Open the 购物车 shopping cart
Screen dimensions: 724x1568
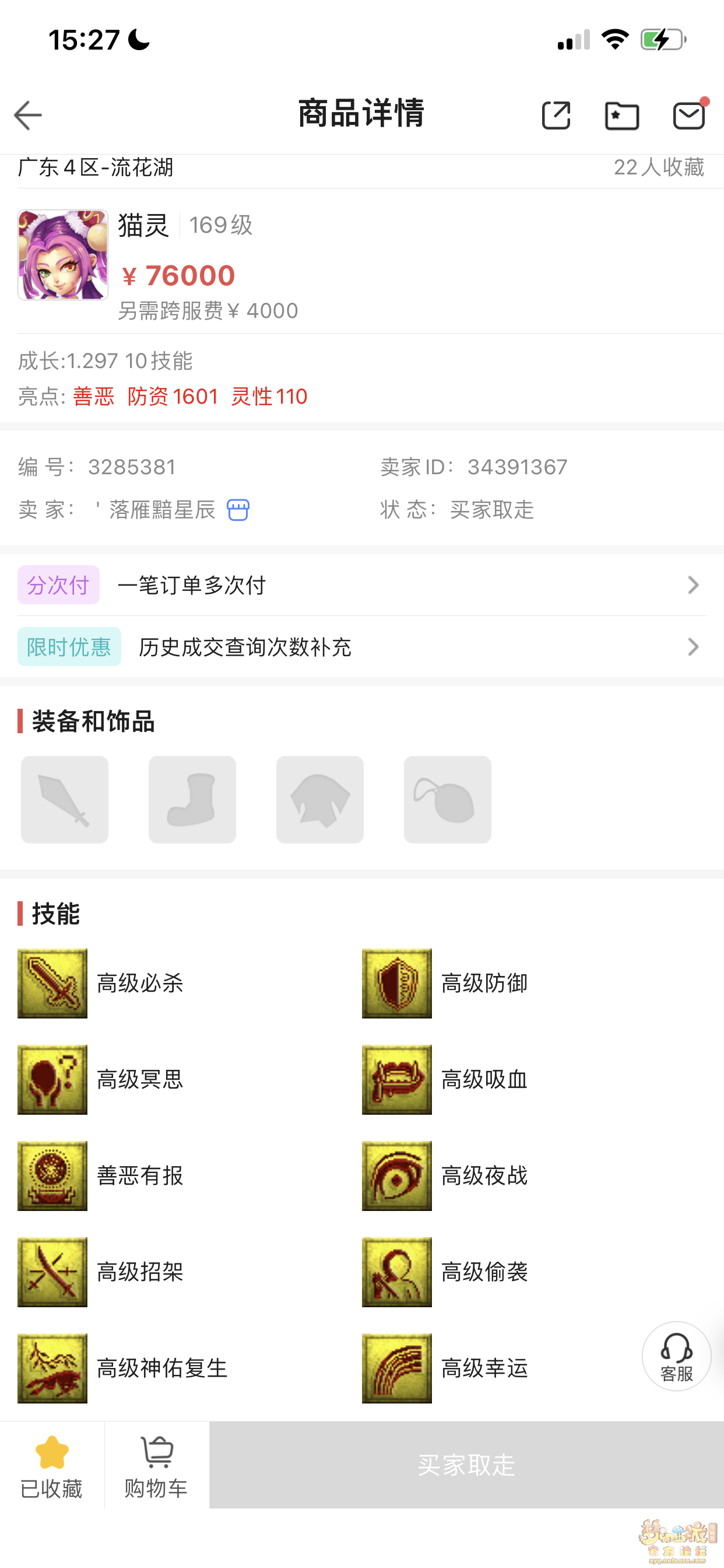[x=156, y=1466]
